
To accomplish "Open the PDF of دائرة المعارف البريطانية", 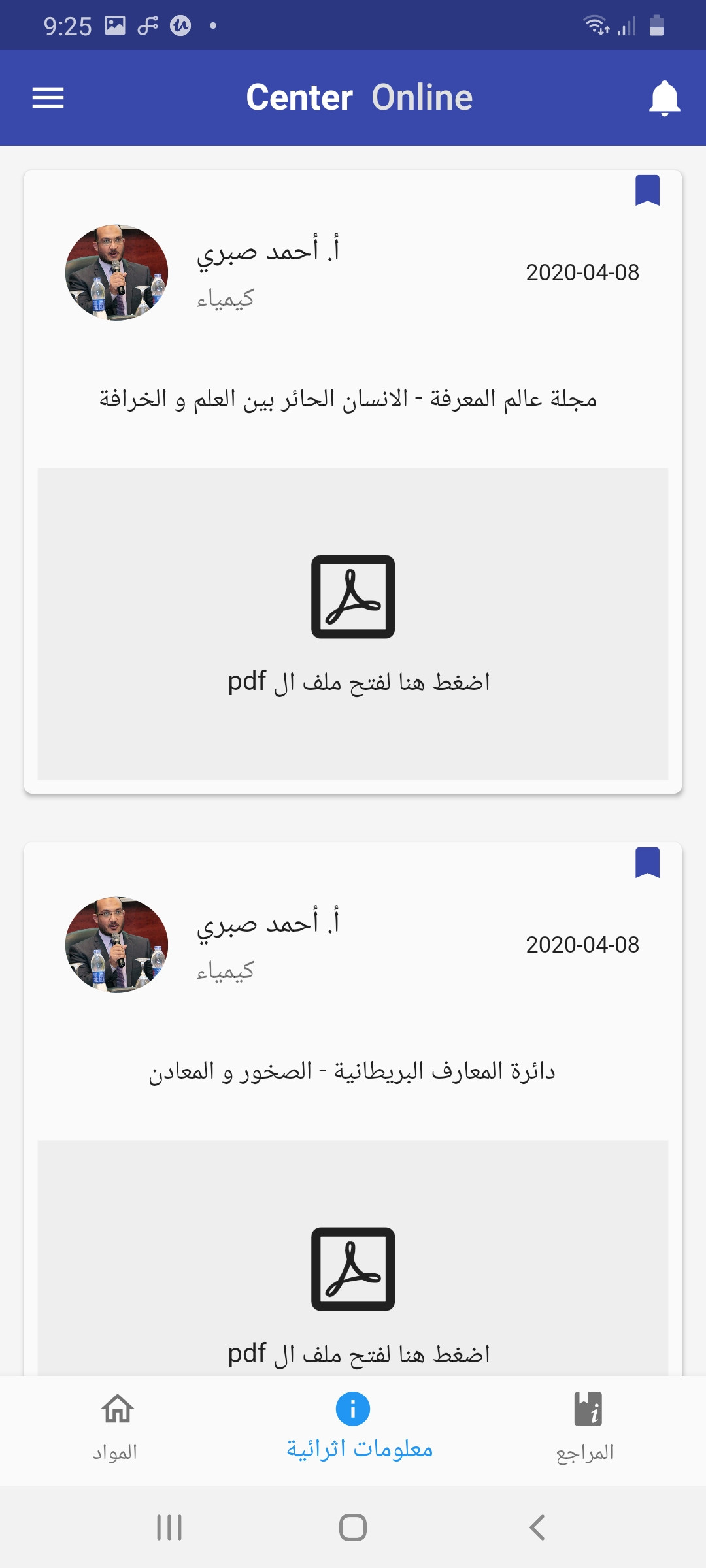I will [x=353, y=1258].
